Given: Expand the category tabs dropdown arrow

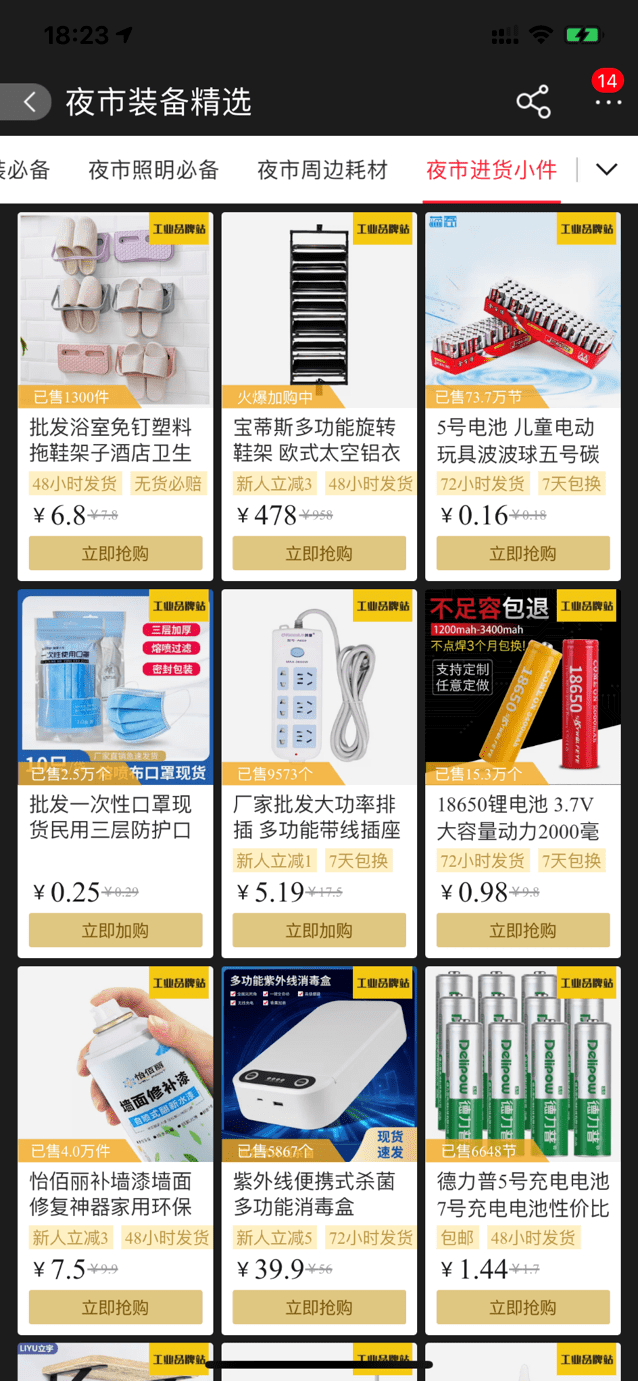Looking at the screenshot, I should tap(606, 170).
